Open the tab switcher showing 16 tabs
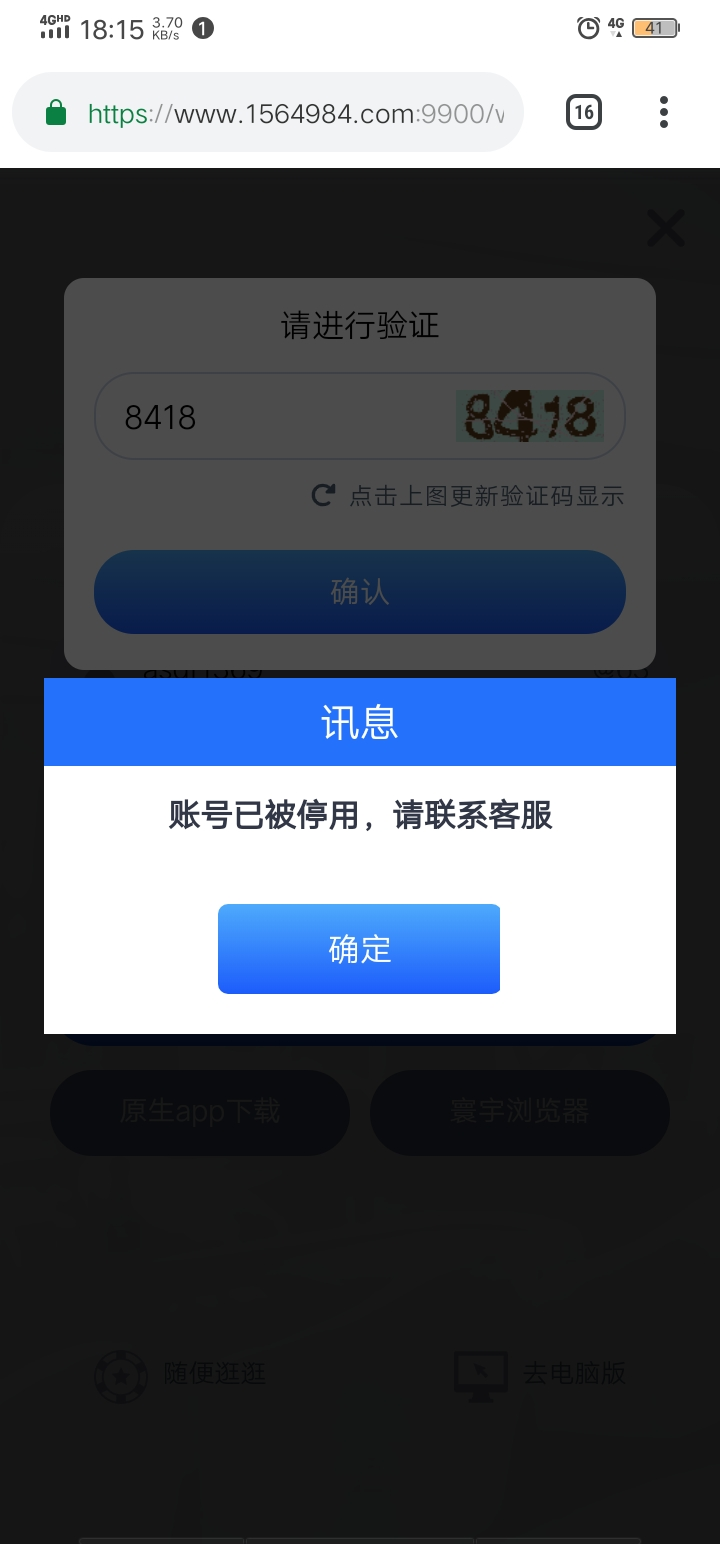This screenshot has height=1544, width=720. coord(584,112)
